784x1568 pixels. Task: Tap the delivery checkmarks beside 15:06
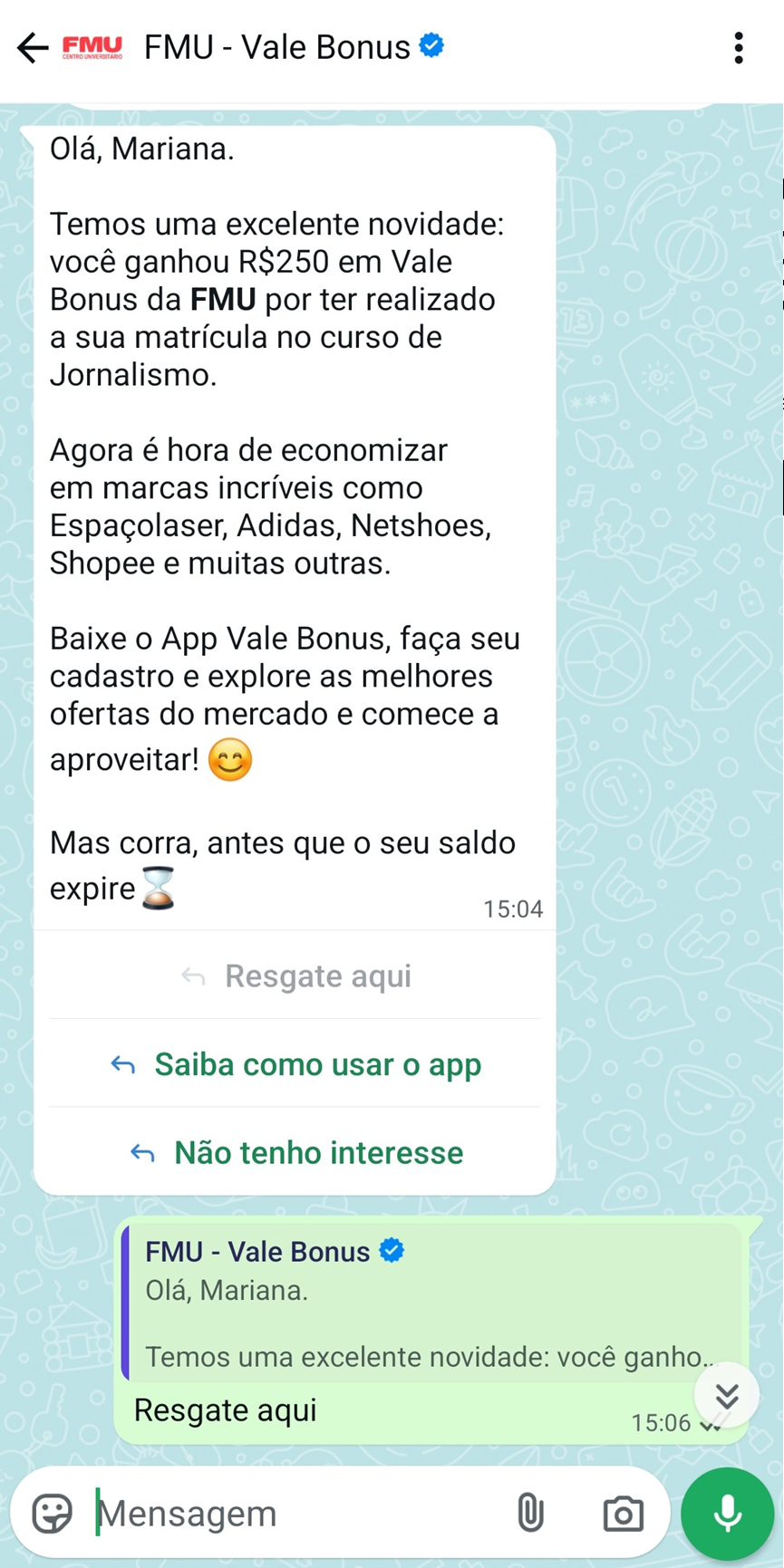(x=710, y=1424)
